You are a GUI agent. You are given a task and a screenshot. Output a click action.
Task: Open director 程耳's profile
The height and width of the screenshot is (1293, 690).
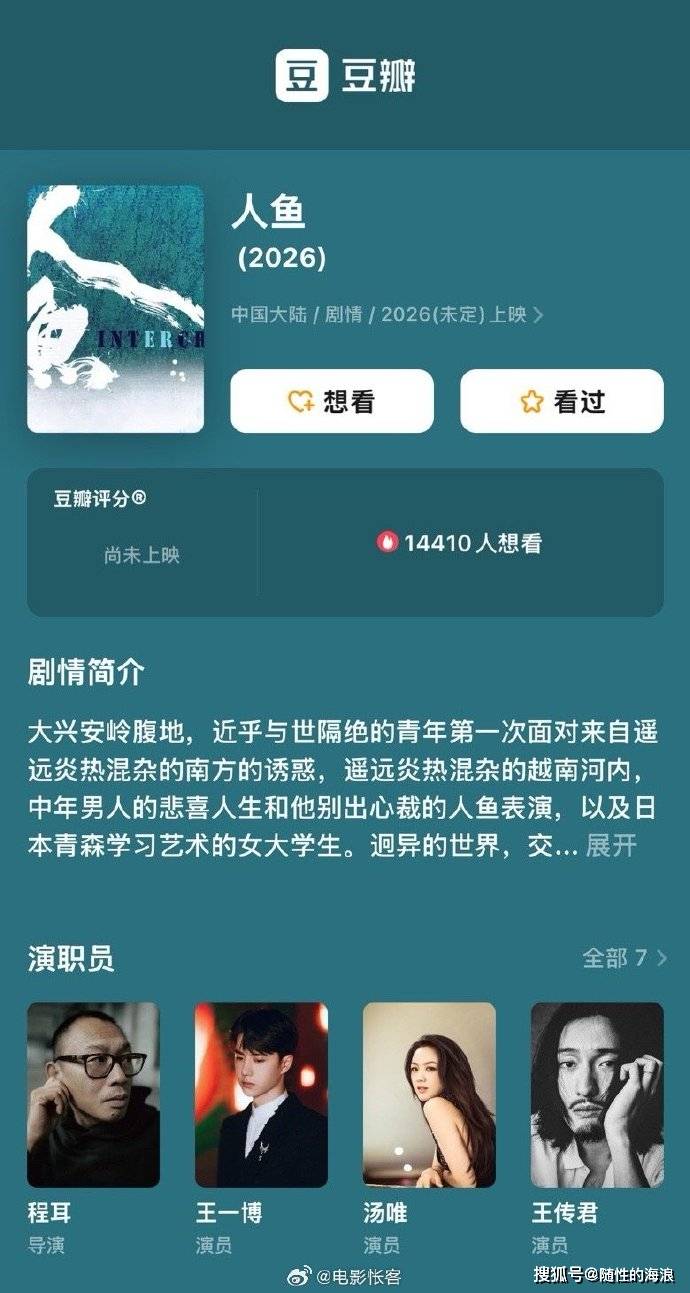pyautogui.click(x=93, y=1095)
